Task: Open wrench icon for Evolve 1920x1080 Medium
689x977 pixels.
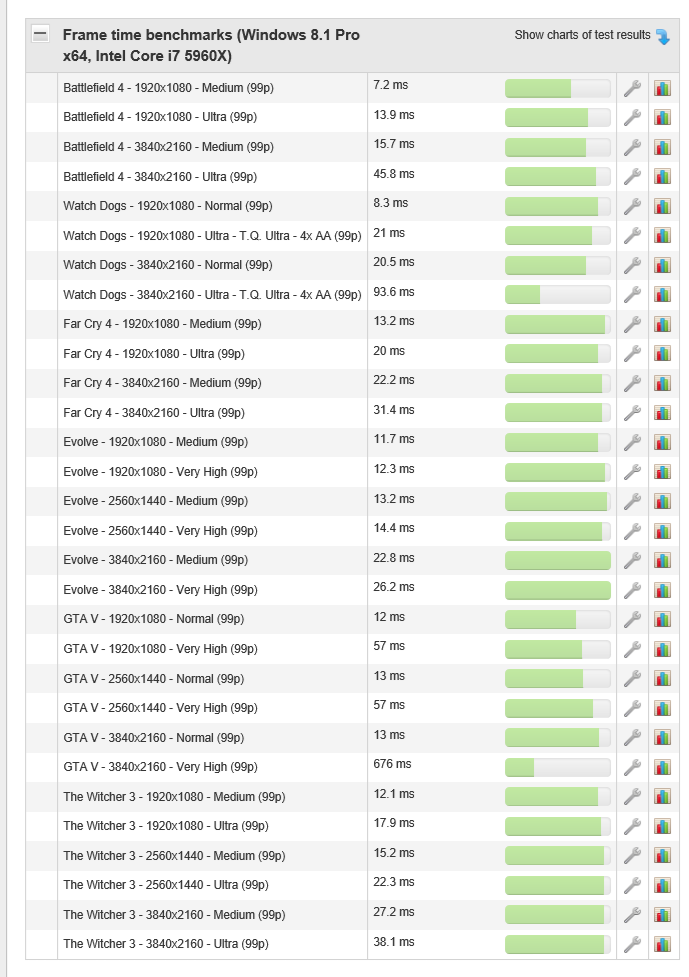Action: click(632, 442)
